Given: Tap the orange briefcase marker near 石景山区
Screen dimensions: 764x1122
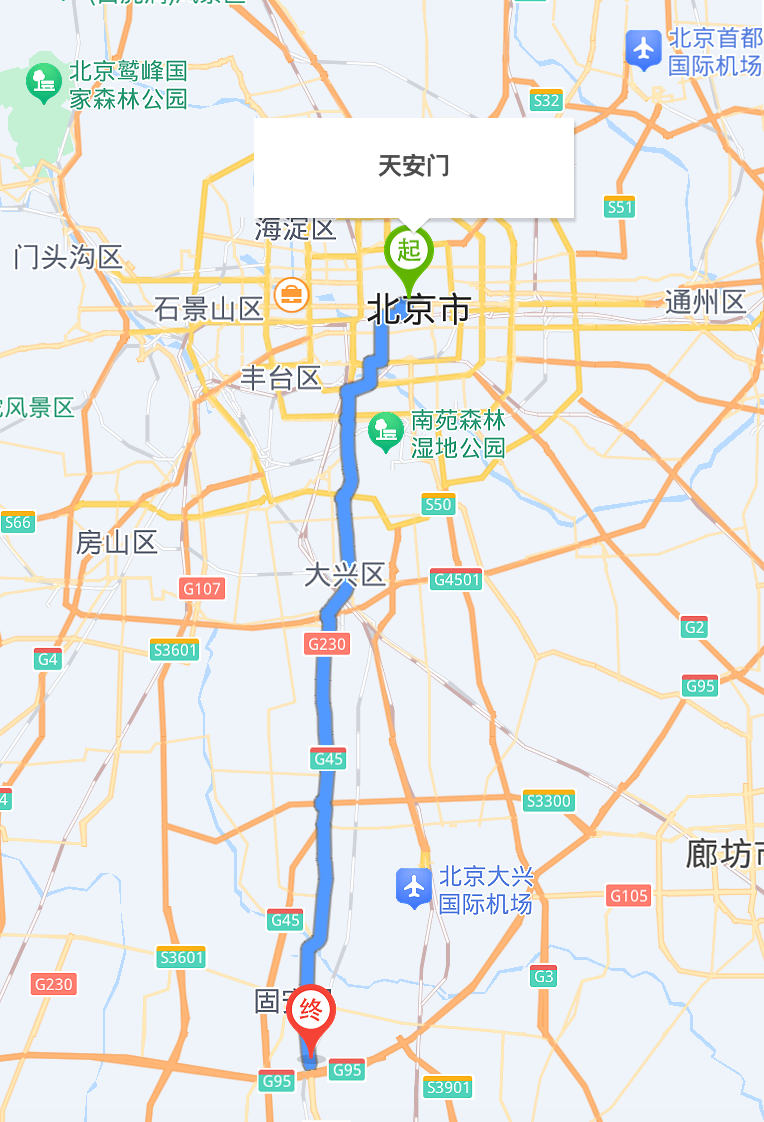Looking at the screenshot, I should (291, 295).
